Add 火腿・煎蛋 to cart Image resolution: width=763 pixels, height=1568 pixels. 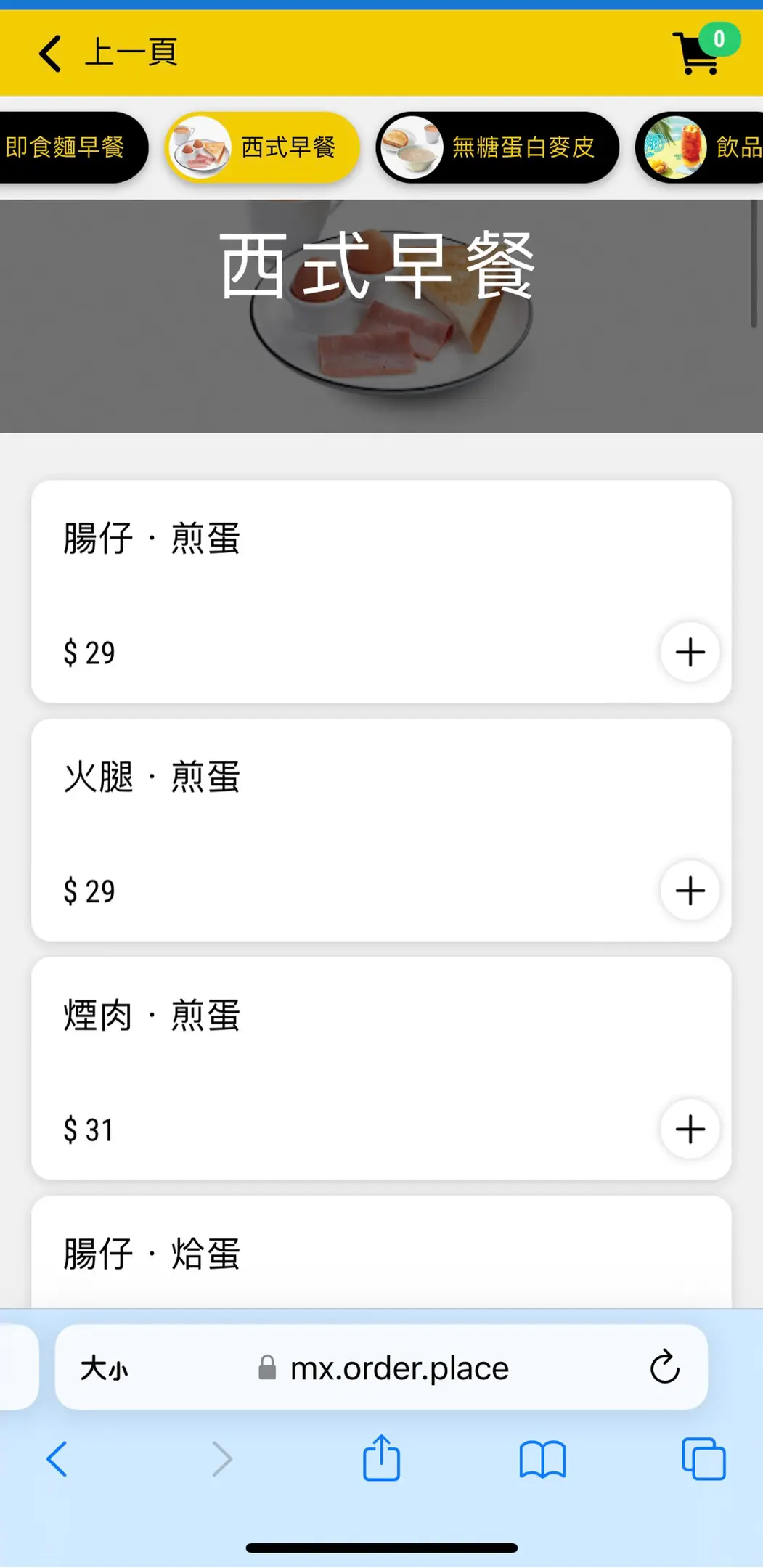click(x=690, y=891)
